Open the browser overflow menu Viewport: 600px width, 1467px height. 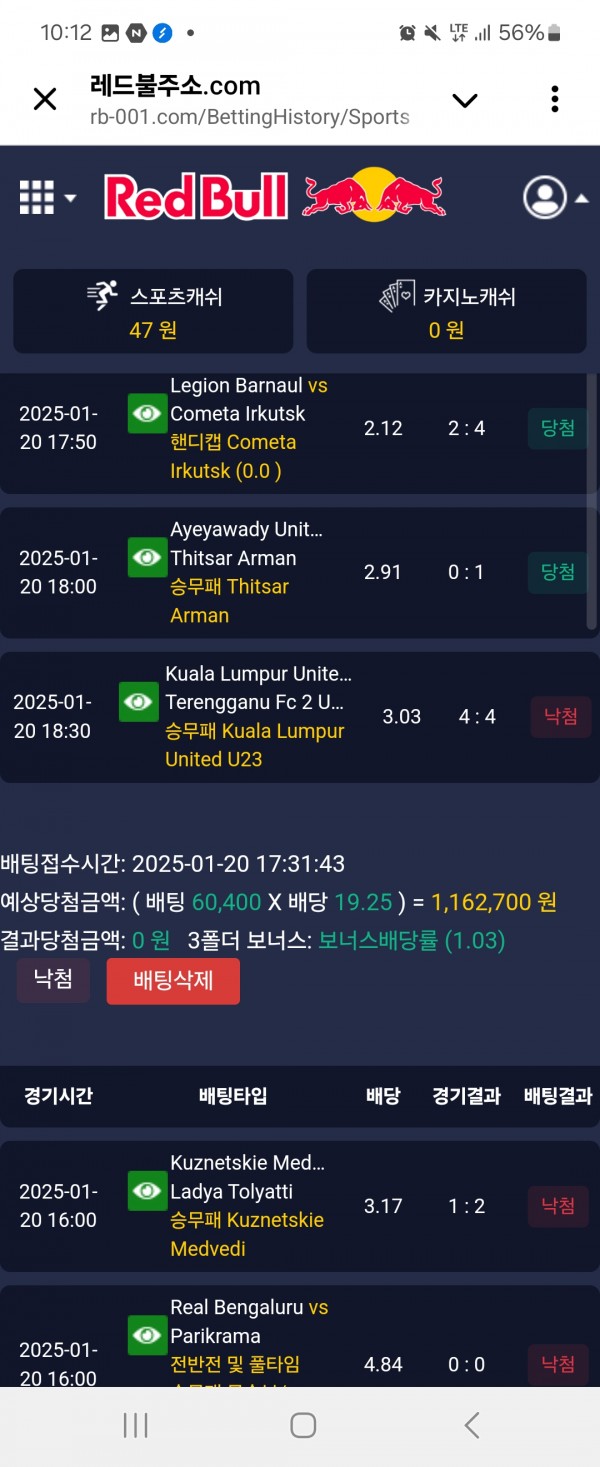click(x=554, y=99)
